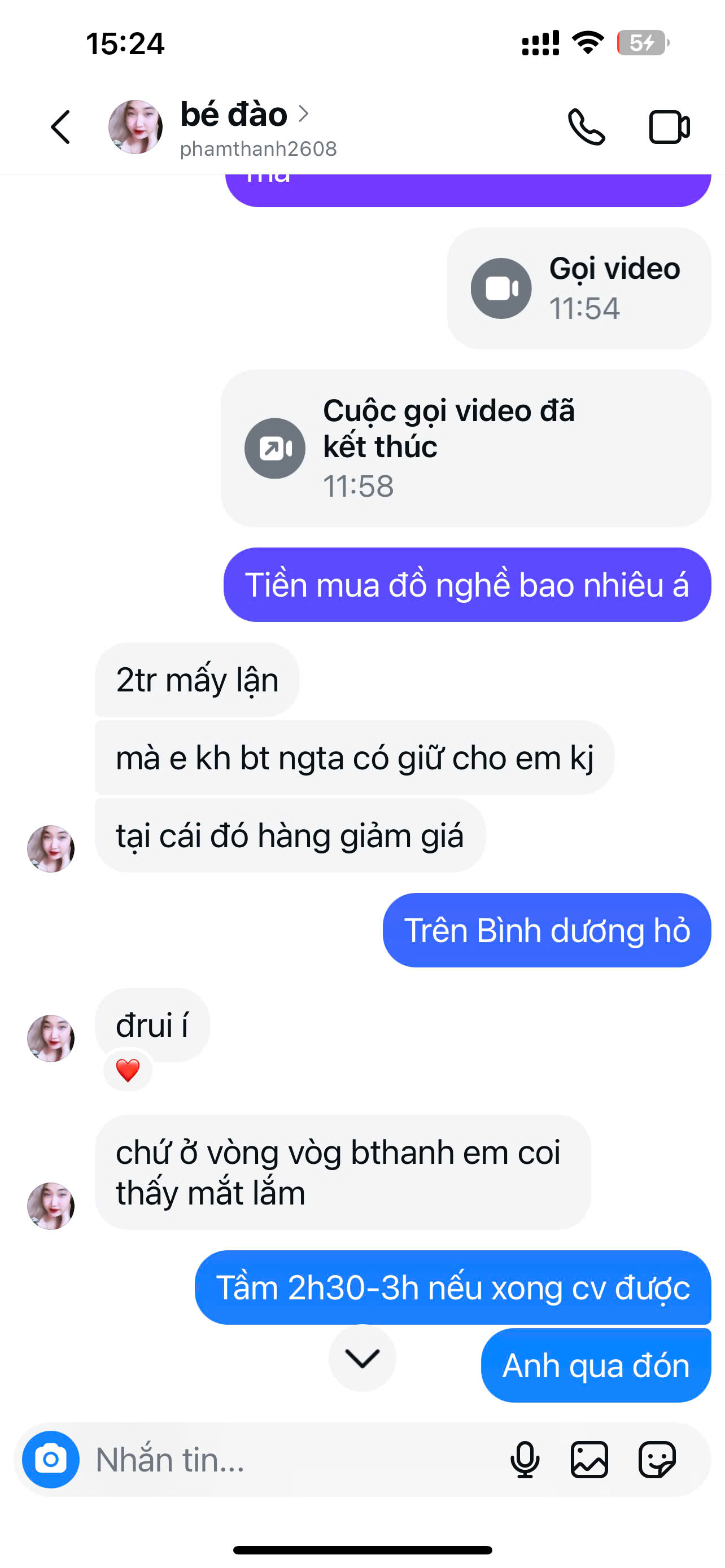
Task: Focus the Nhắn tin message field
Action: (292, 1460)
